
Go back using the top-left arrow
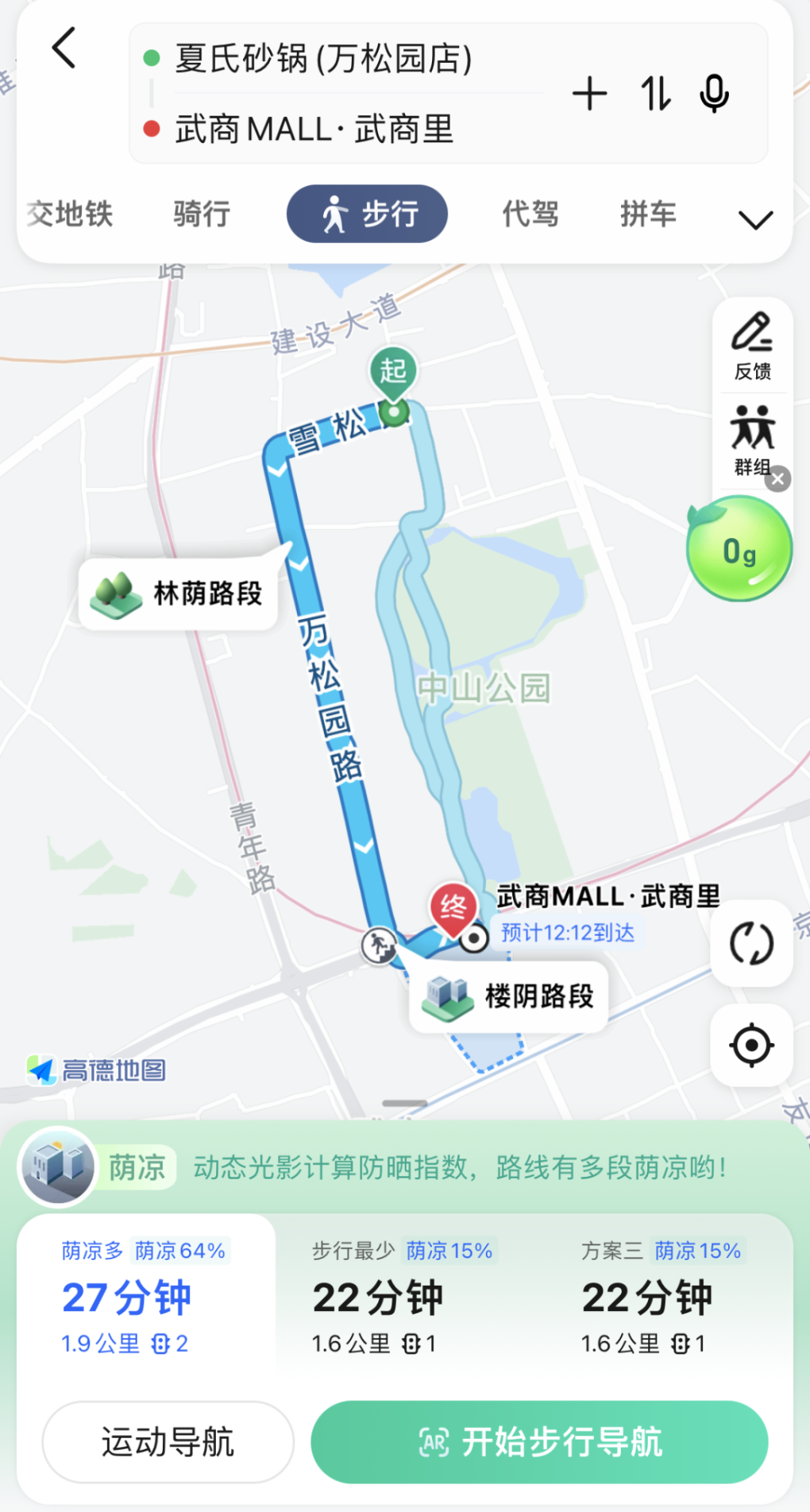64,48
